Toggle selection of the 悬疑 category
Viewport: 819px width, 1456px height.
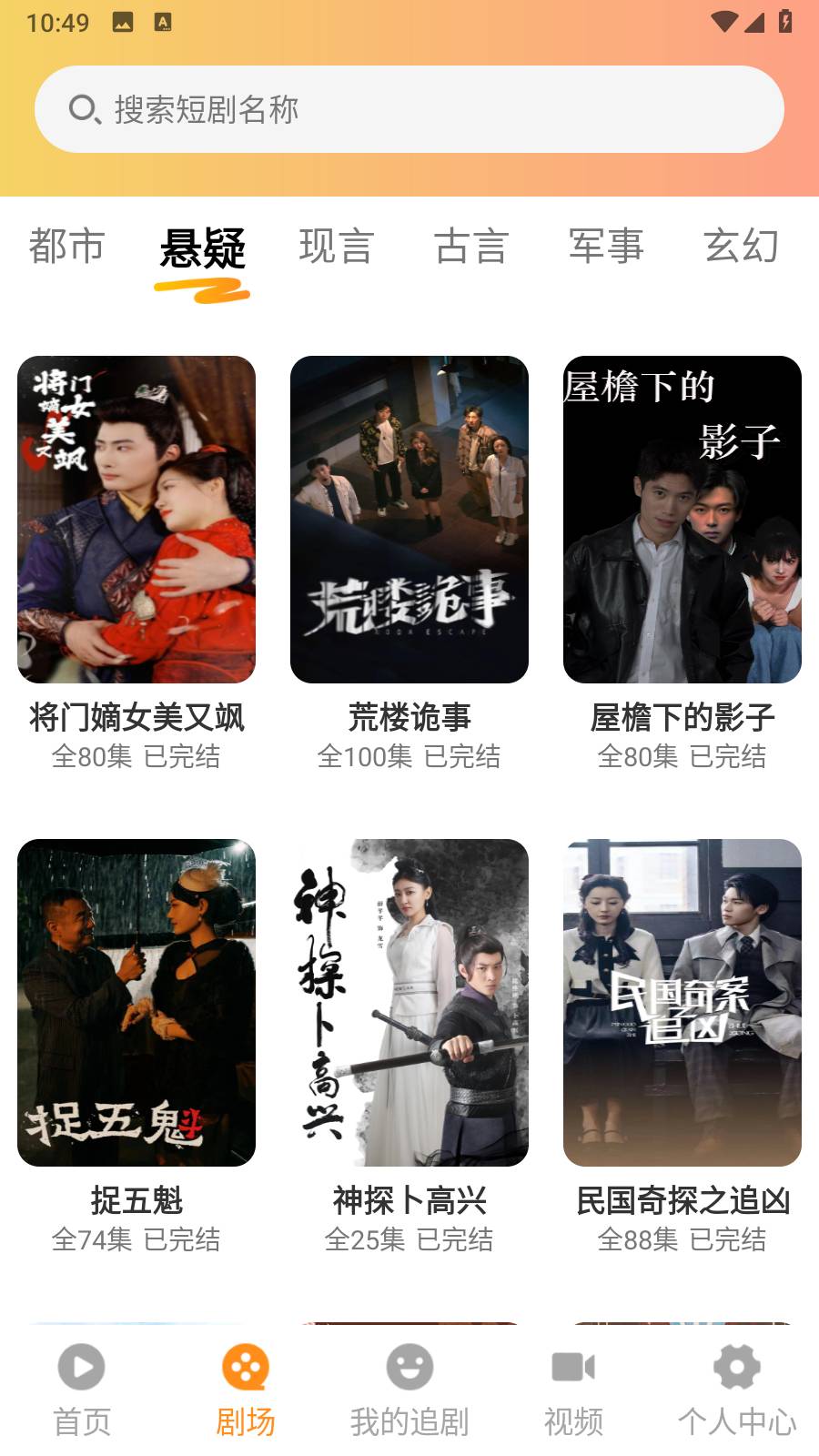point(204,248)
